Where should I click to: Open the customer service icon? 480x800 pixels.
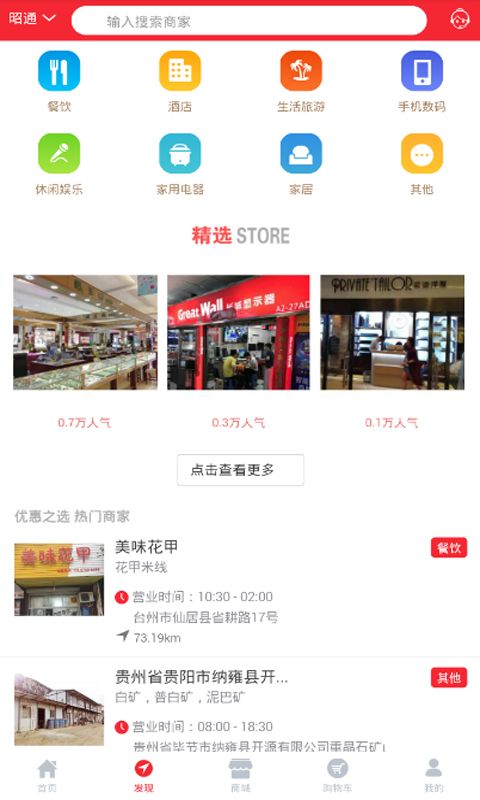click(460, 19)
